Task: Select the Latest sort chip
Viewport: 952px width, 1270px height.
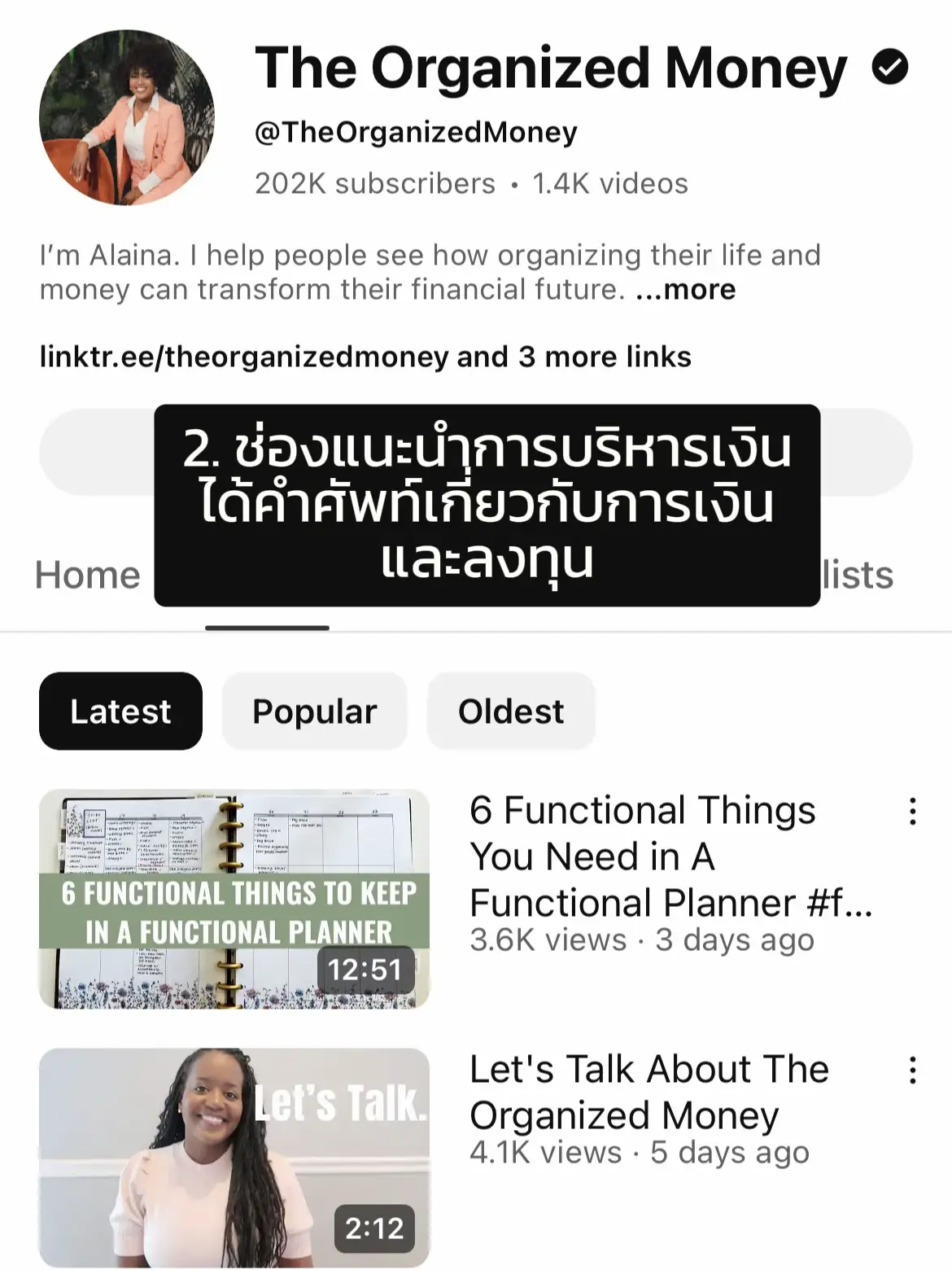Action: coord(120,712)
